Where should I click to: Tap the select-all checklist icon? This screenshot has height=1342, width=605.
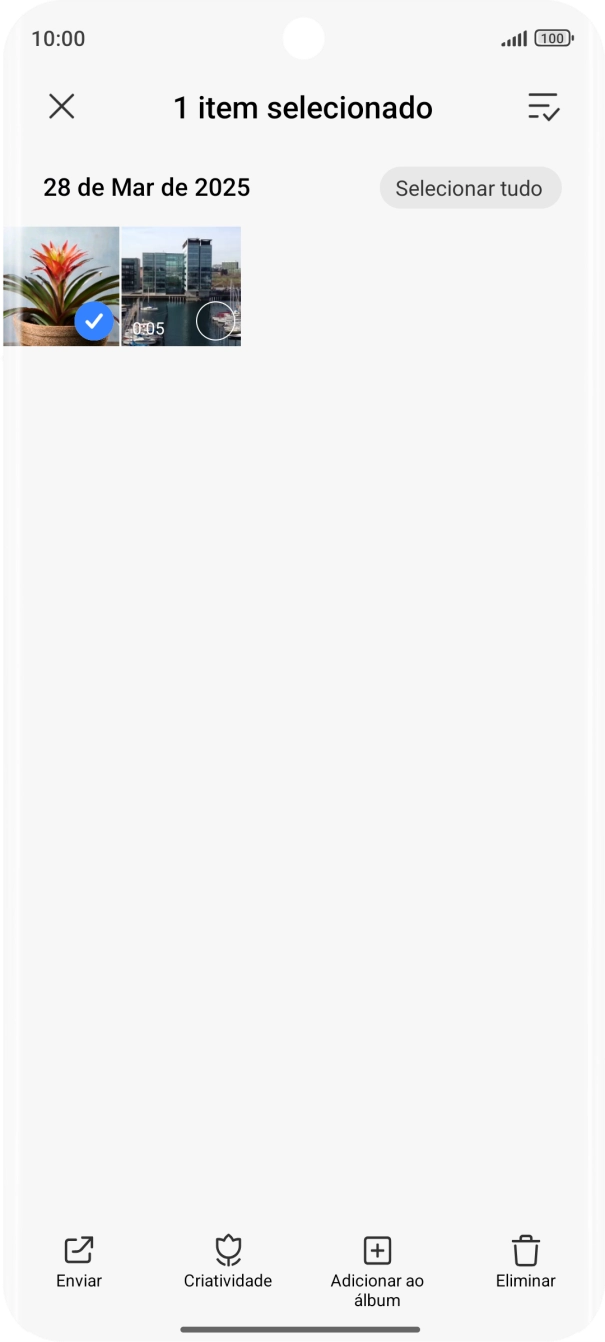click(543, 107)
